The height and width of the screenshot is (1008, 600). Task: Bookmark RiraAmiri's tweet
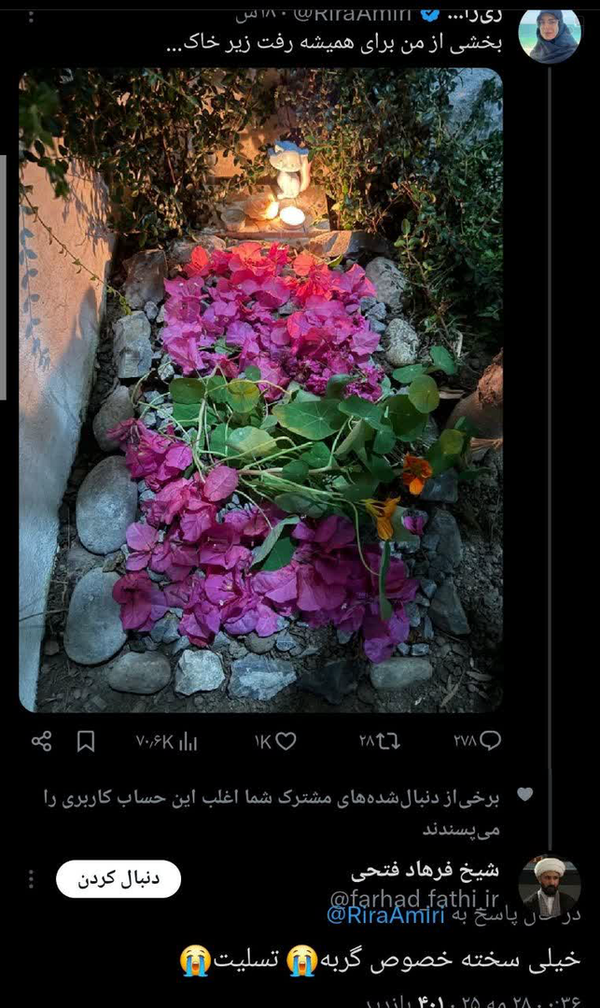pos(86,742)
